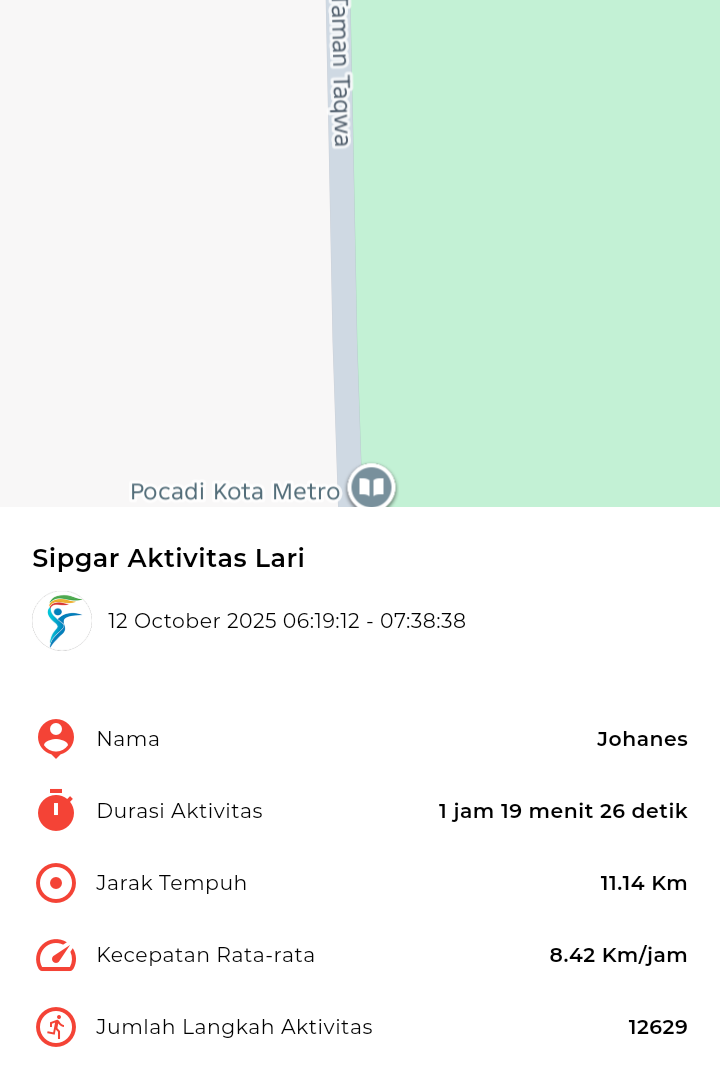Open the Pocadi Kota Metro map marker
720x1072 pixels.
[x=371, y=488]
